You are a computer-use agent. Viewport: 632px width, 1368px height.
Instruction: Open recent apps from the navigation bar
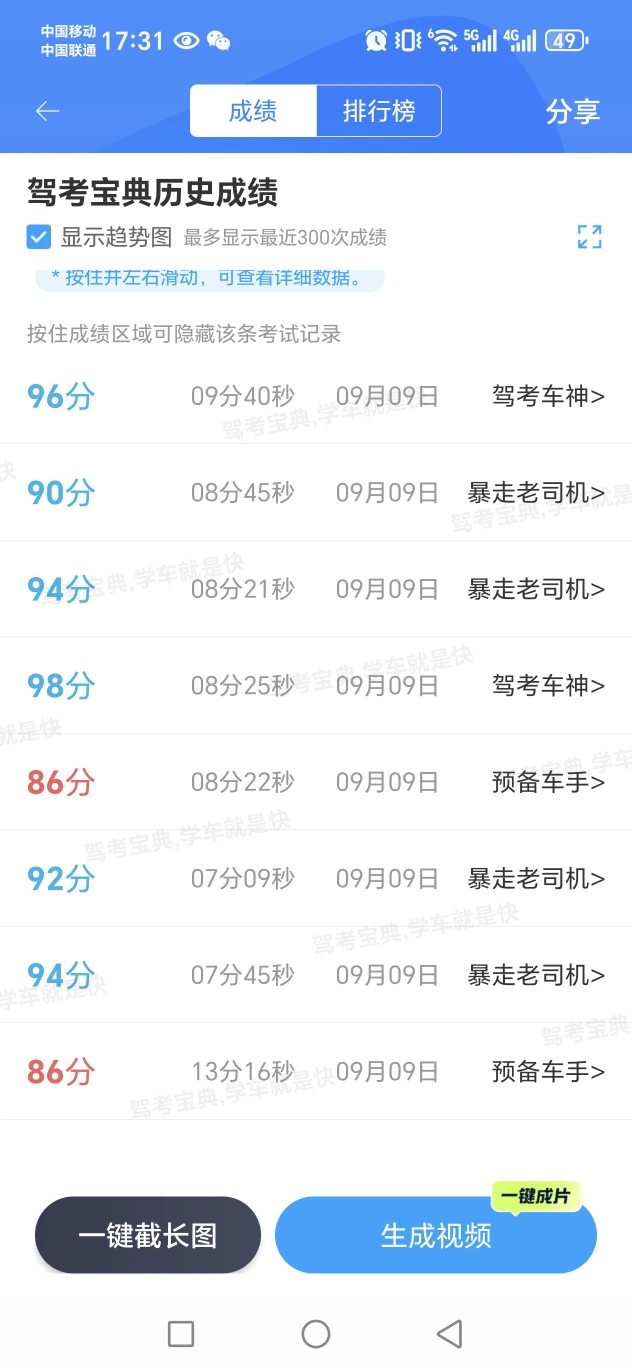click(x=181, y=1333)
